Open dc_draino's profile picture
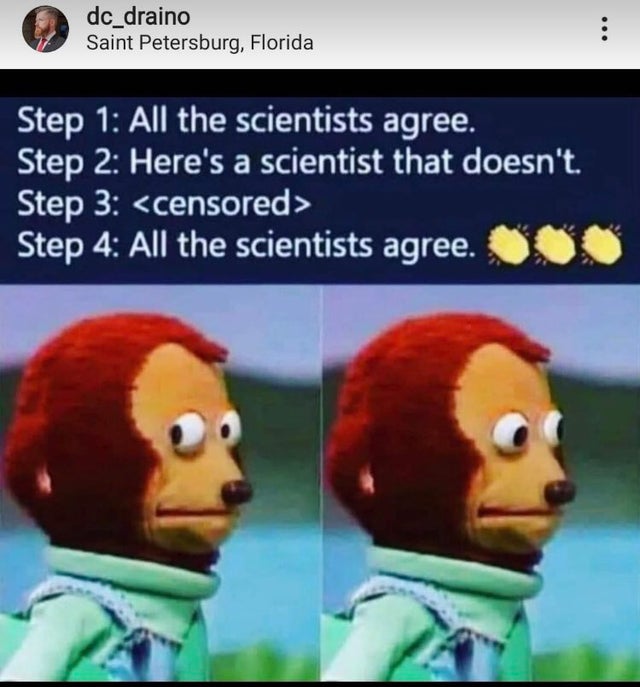 (x=44, y=29)
